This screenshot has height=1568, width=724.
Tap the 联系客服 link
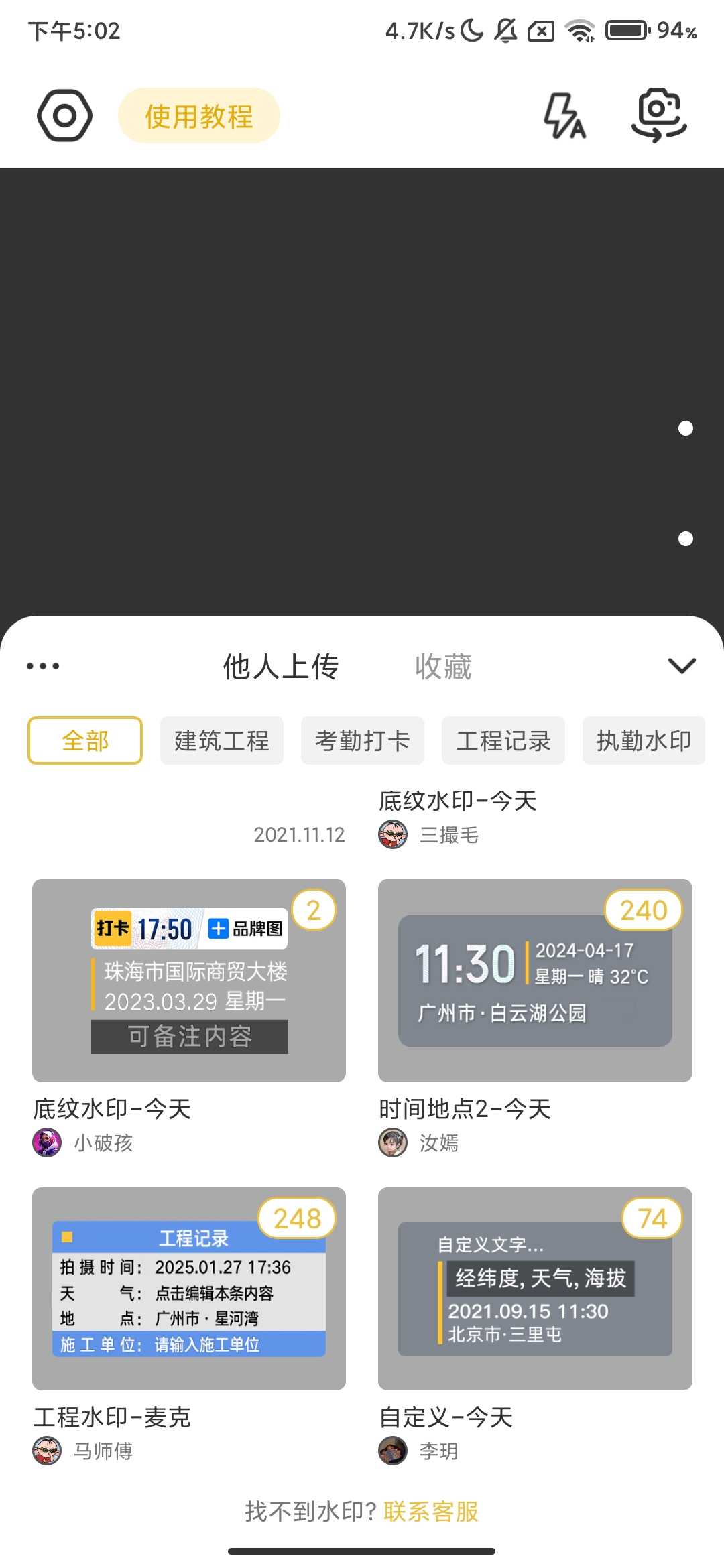click(x=431, y=1512)
